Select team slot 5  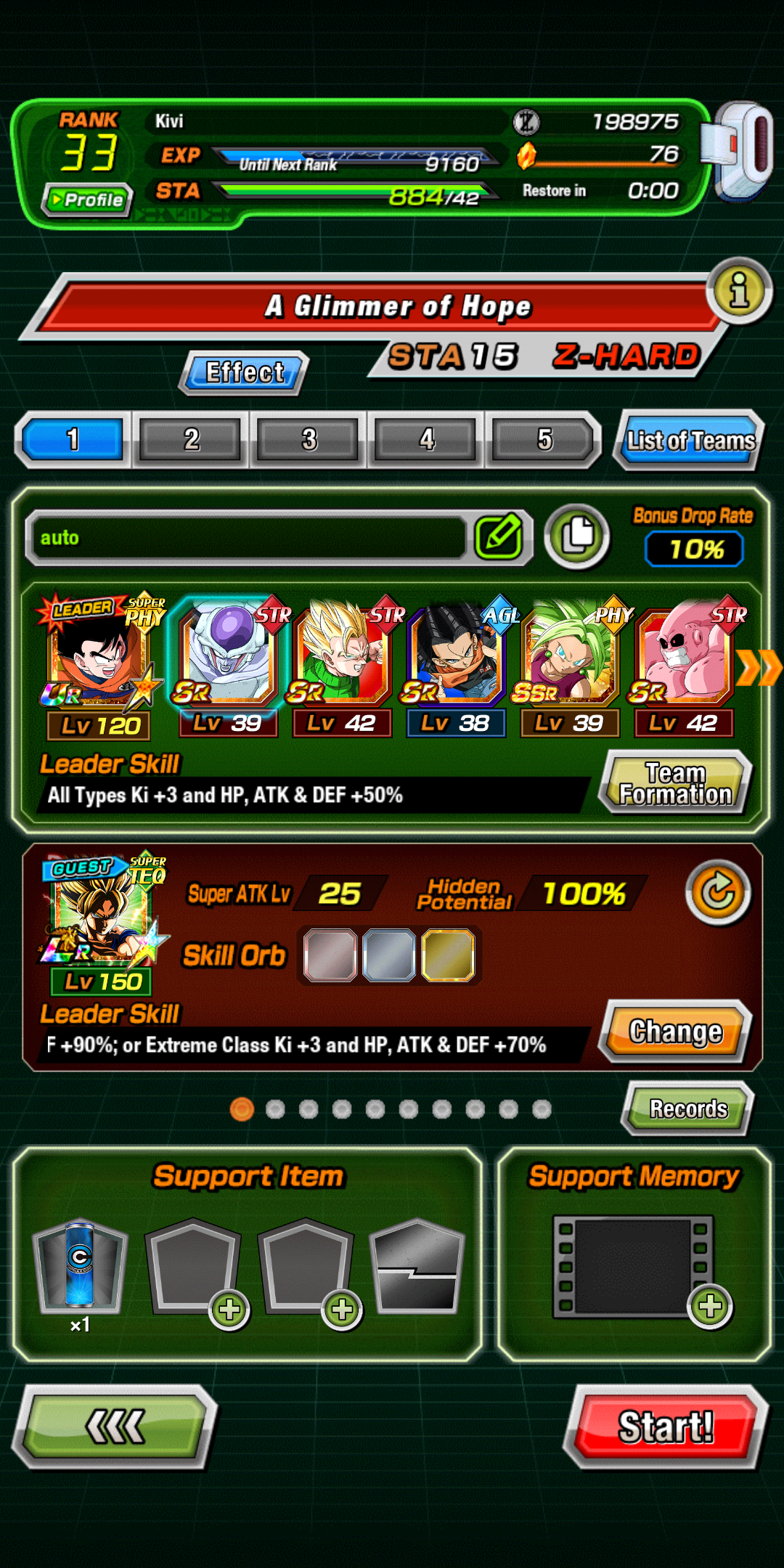coord(544,439)
